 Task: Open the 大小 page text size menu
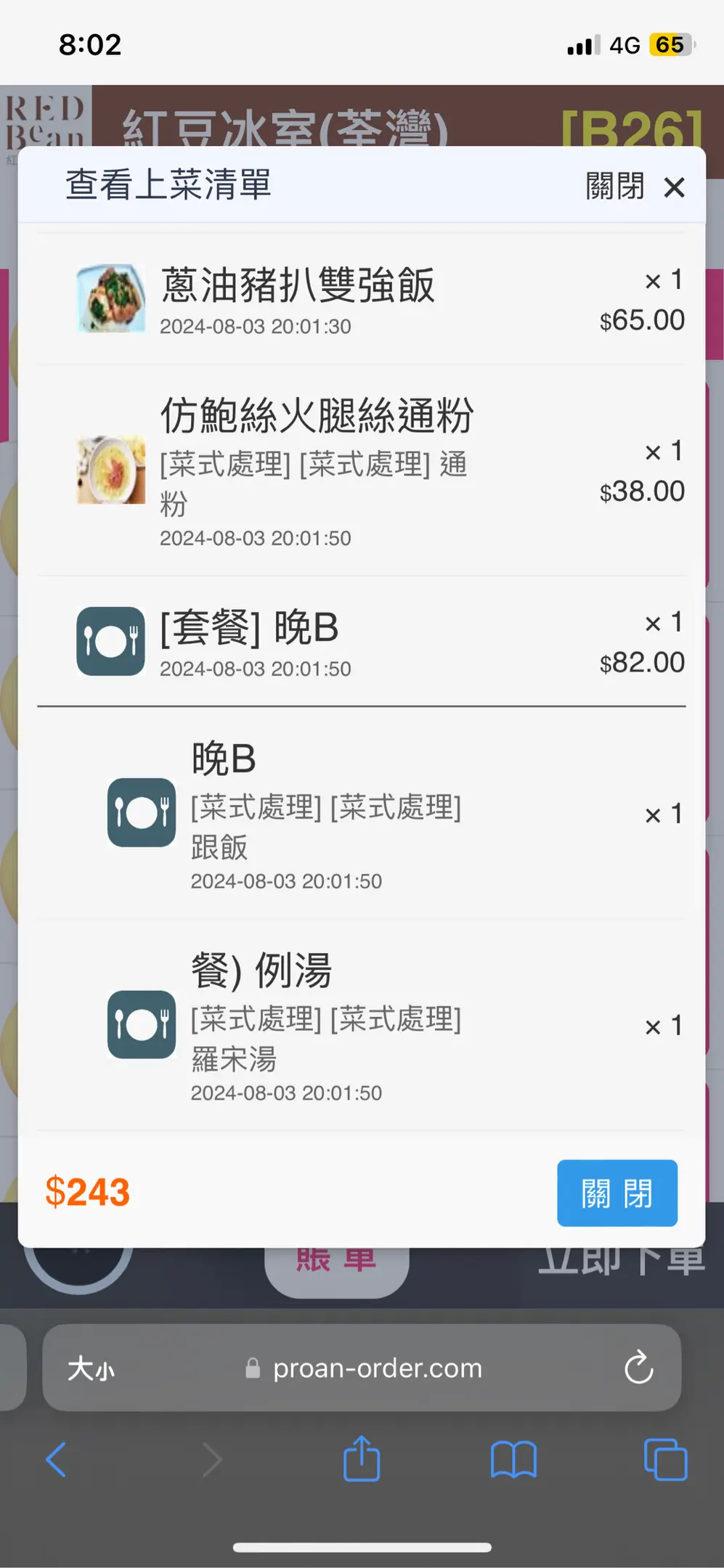[x=91, y=1369]
